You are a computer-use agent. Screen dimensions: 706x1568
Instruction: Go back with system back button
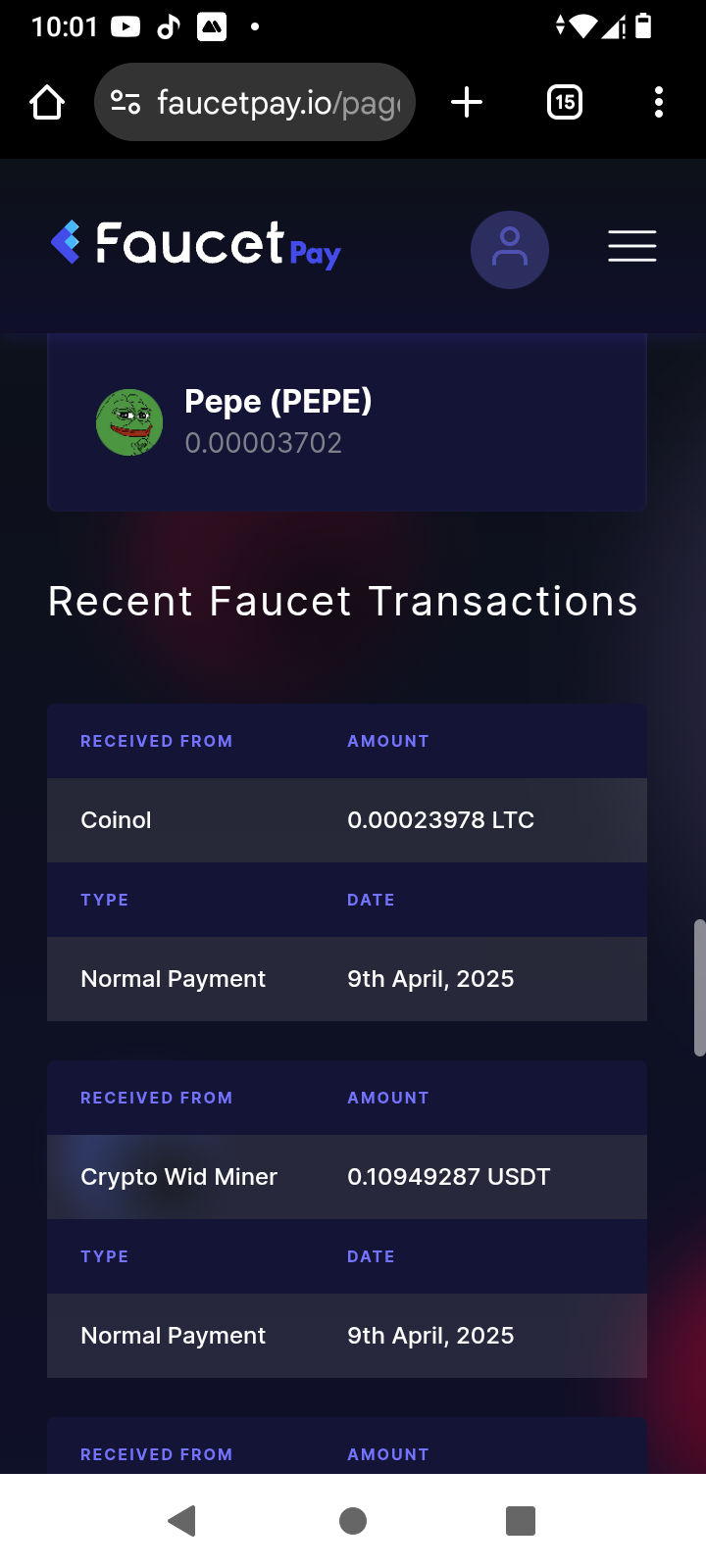click(182, 1520)
